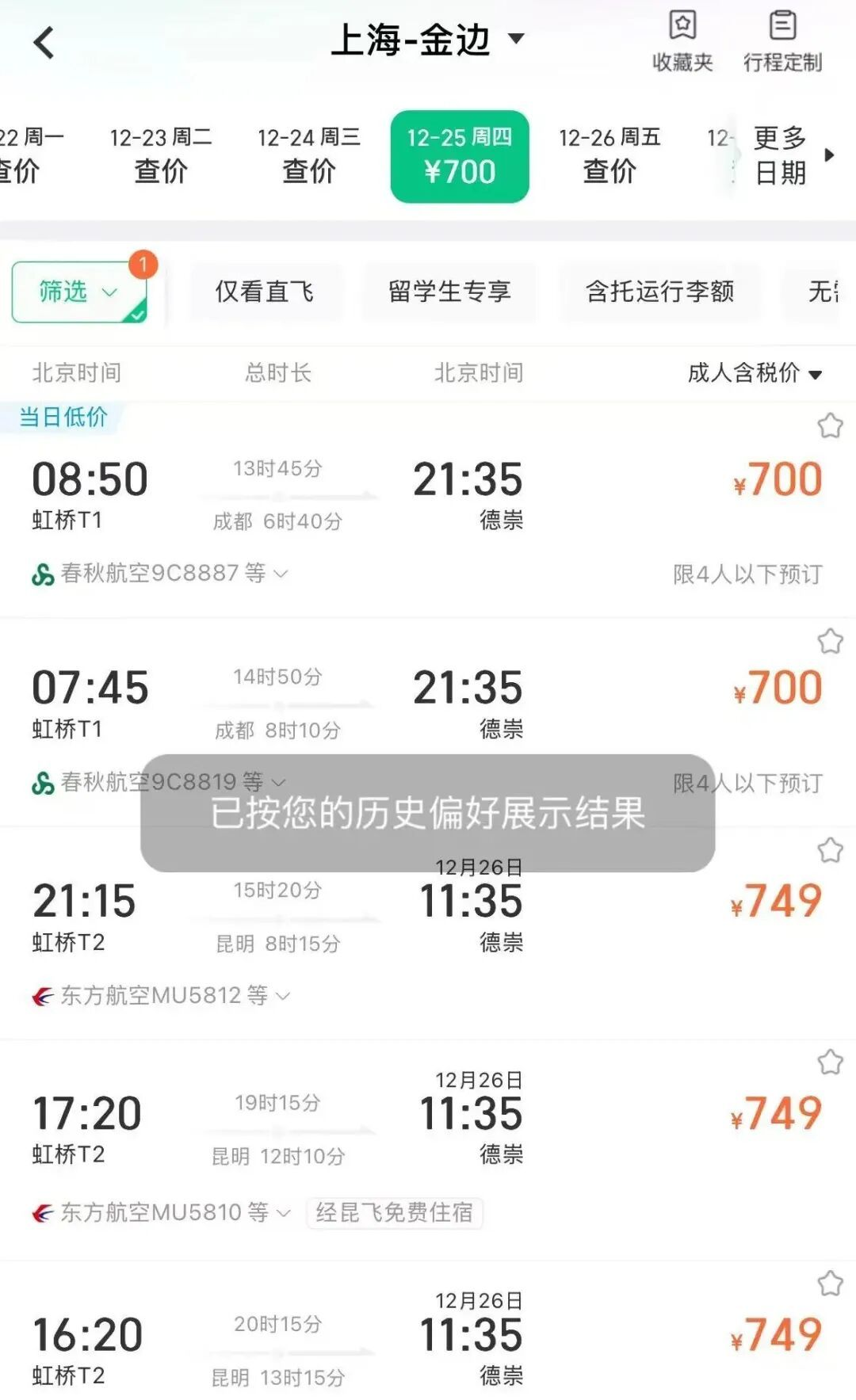Enable the 含托运行李额 filter chip
This screenshot has height=1400, width=856.
tap(659, 292)
